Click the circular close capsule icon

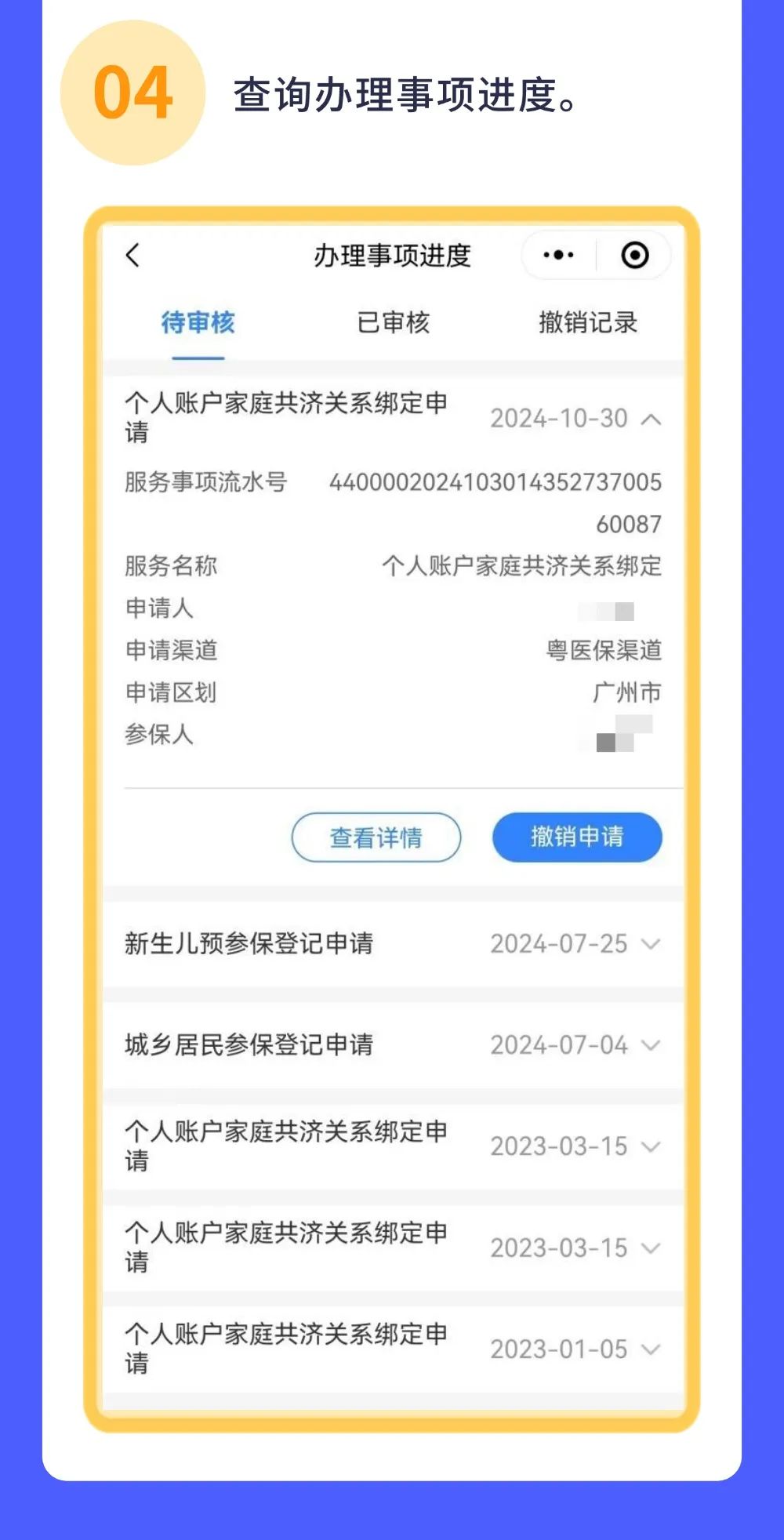[x=637, y=255]
